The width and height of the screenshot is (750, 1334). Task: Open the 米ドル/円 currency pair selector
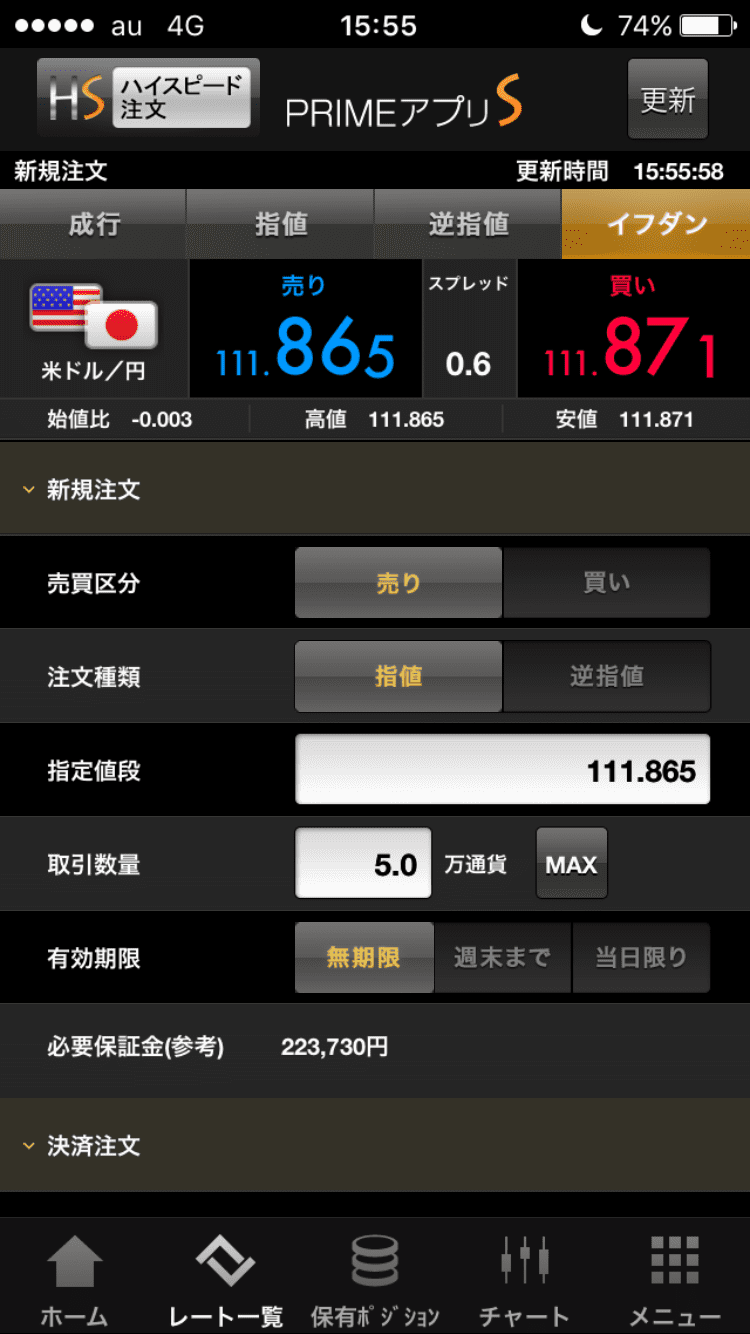(94, 330)
